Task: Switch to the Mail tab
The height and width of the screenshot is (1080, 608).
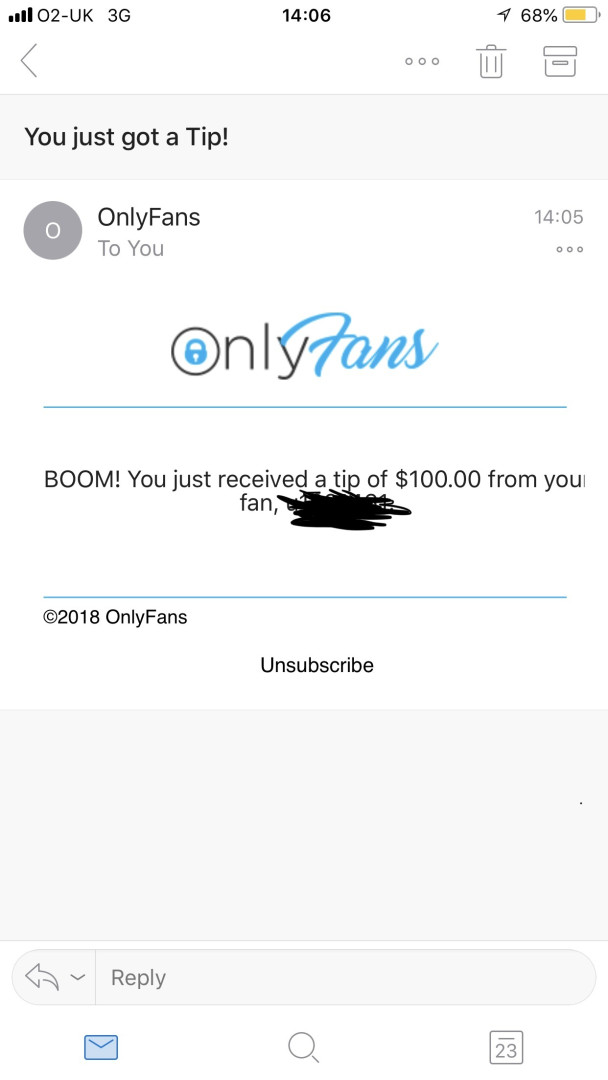Action: [x=101, y=1047]
